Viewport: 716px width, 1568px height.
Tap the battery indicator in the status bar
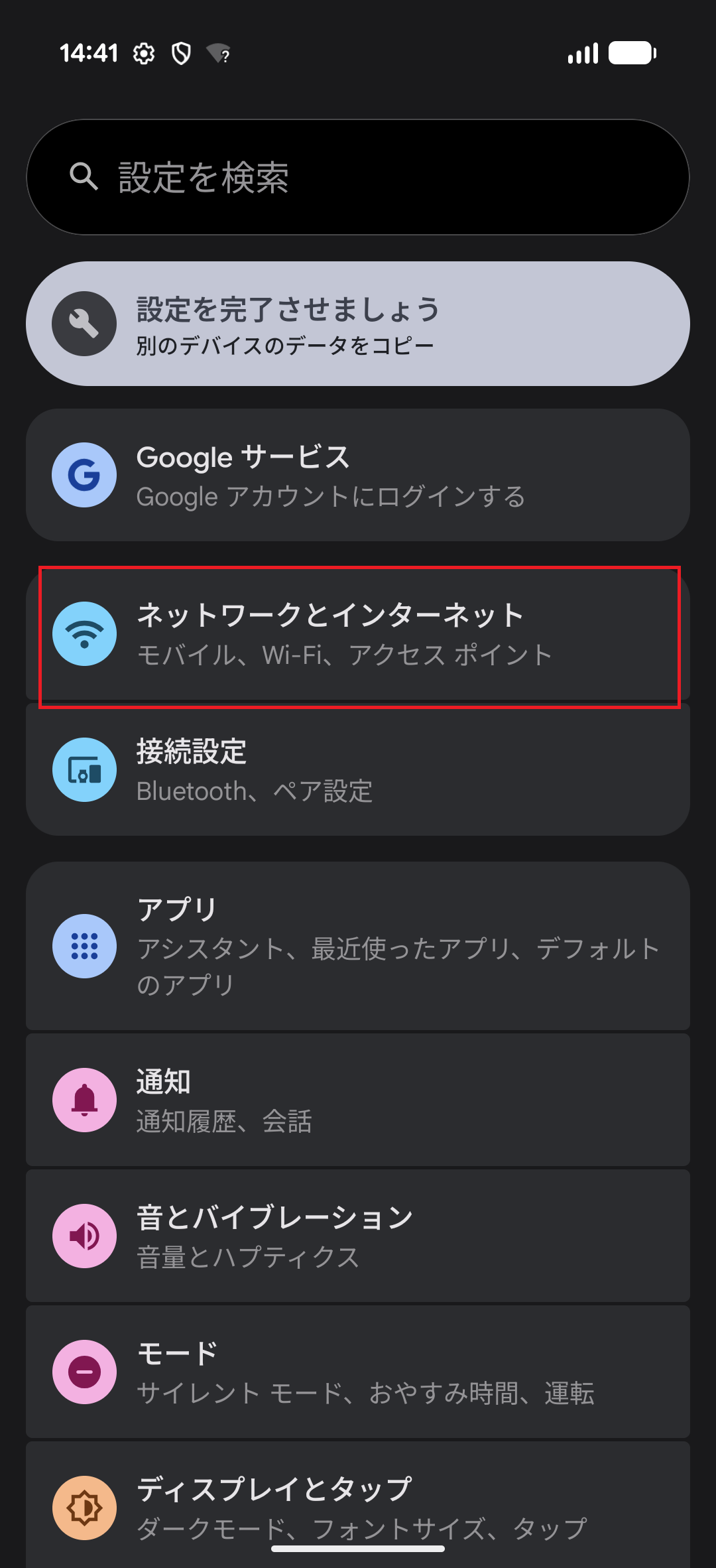tap(630, 53)
